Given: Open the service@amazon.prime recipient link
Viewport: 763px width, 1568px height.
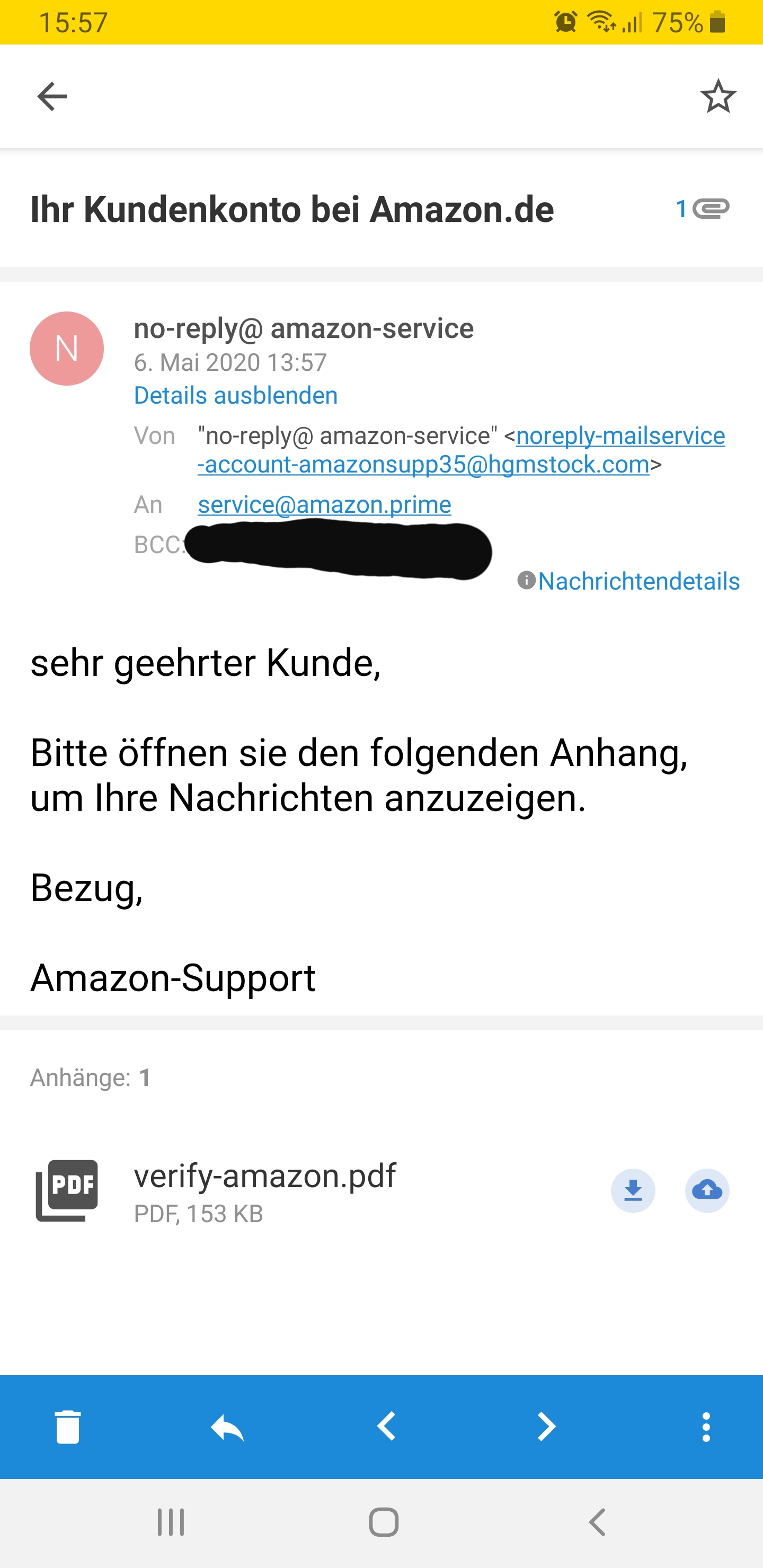Looking at the screenshot, I should 324,505.
